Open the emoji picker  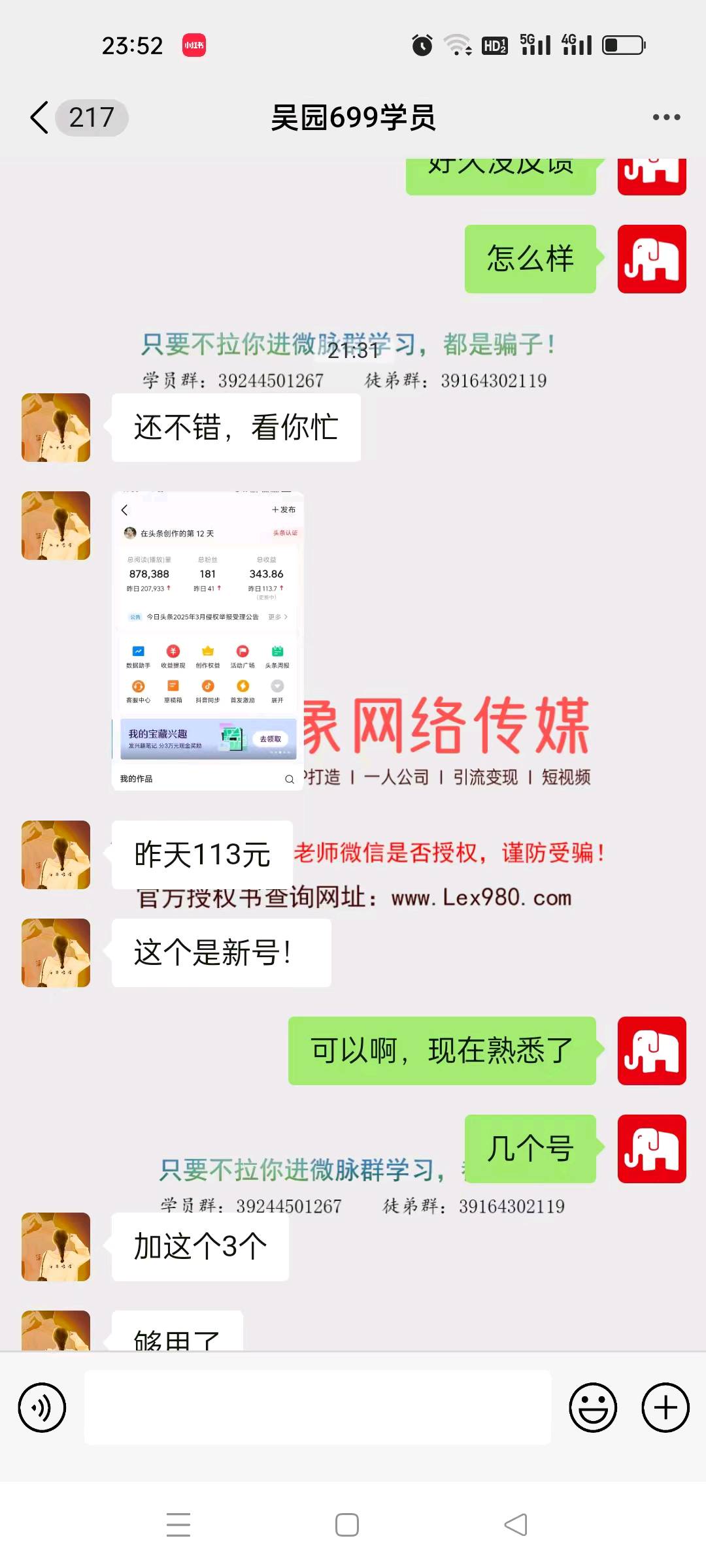[593, 1407]
